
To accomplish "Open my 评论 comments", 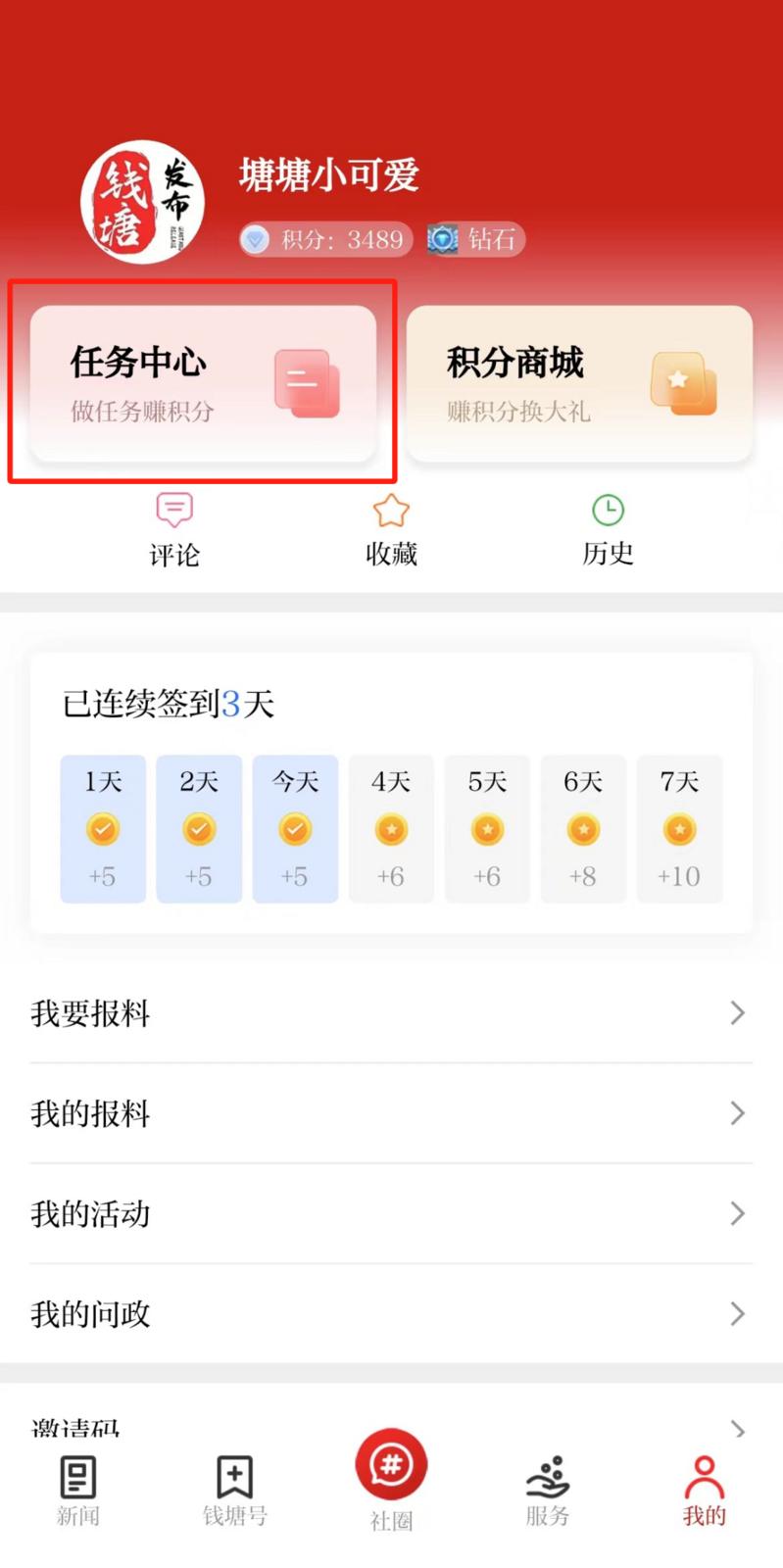I will tap(174, 530).
